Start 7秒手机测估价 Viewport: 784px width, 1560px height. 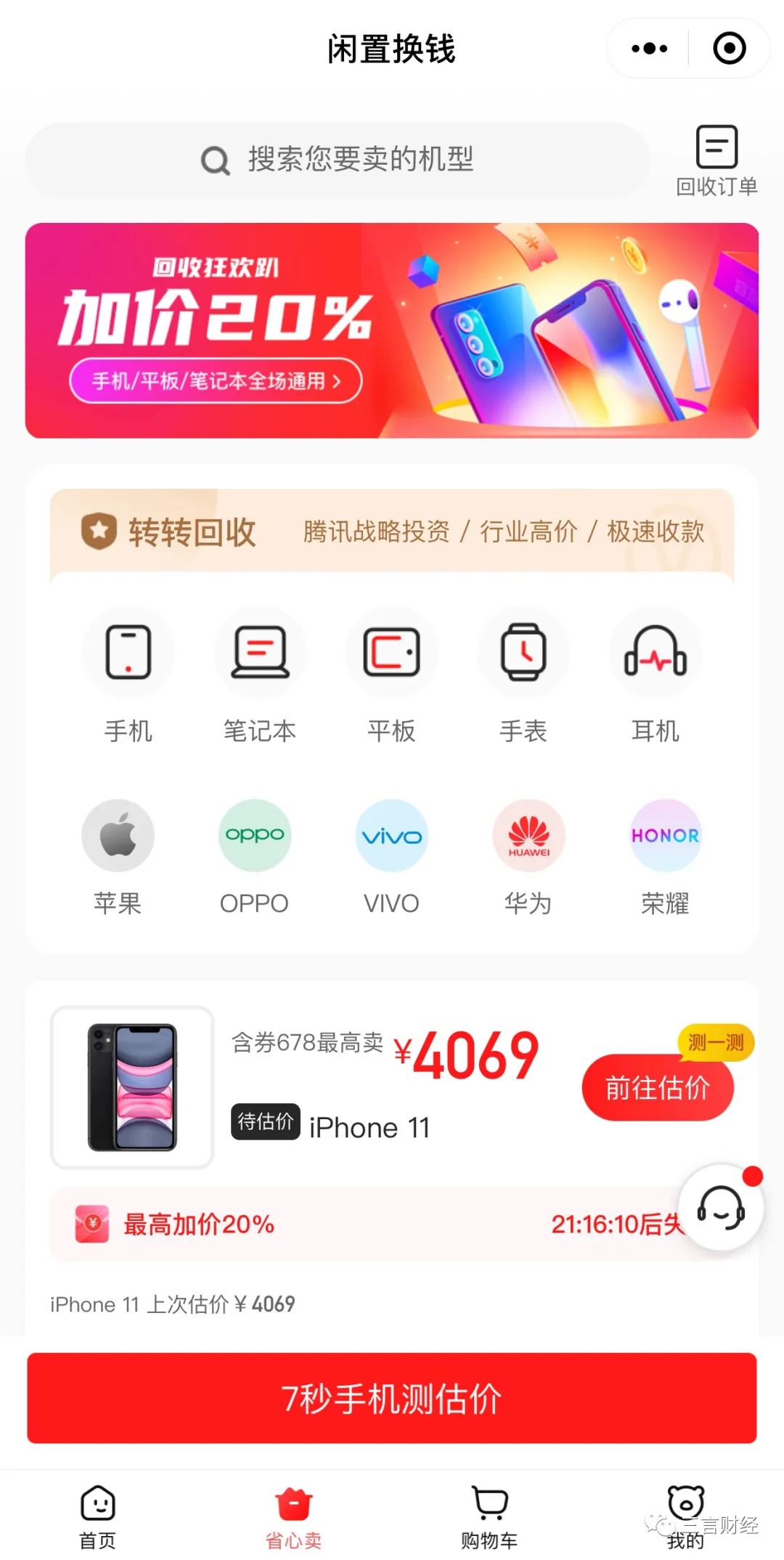point(392,1398)
